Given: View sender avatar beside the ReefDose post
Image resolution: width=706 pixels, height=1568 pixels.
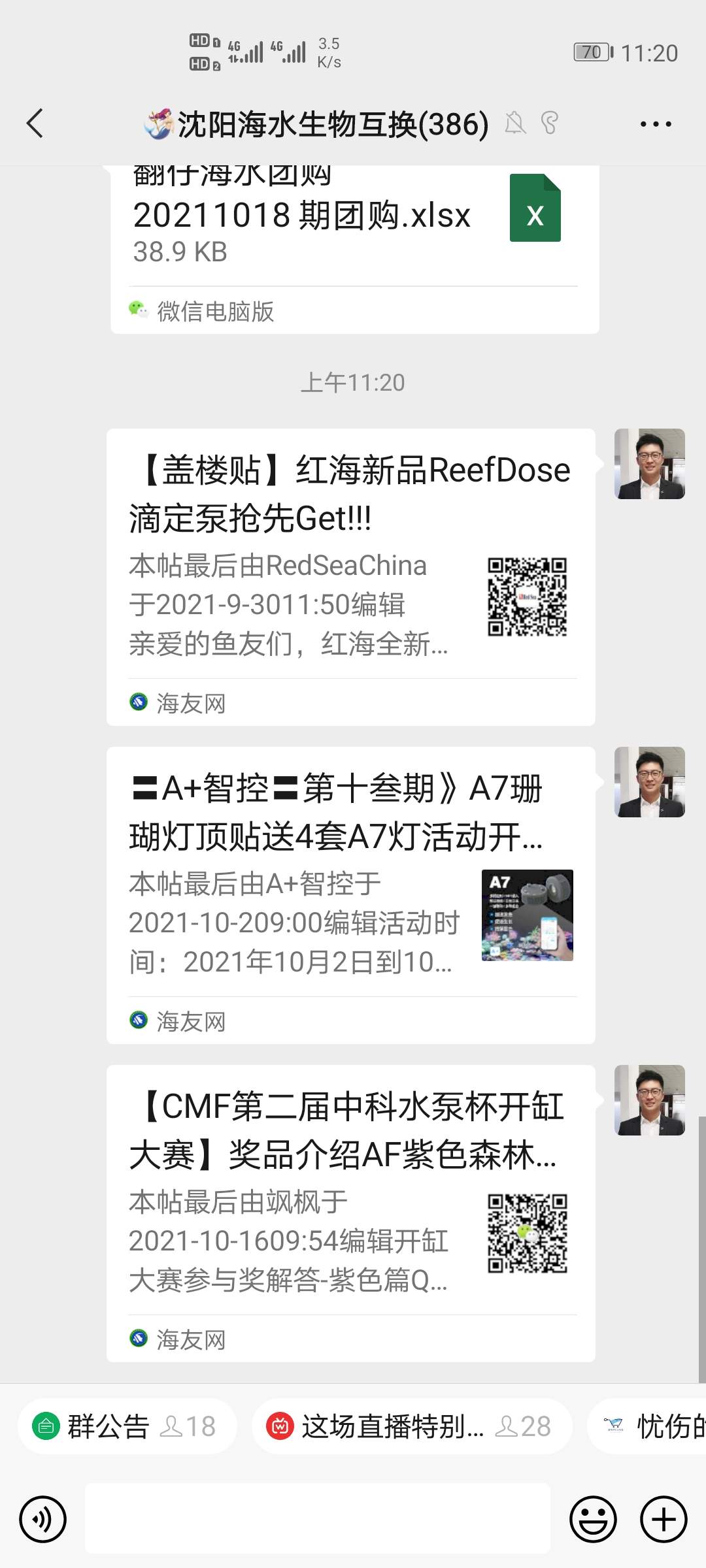Looking at the screenshot, I should (649, 464).
